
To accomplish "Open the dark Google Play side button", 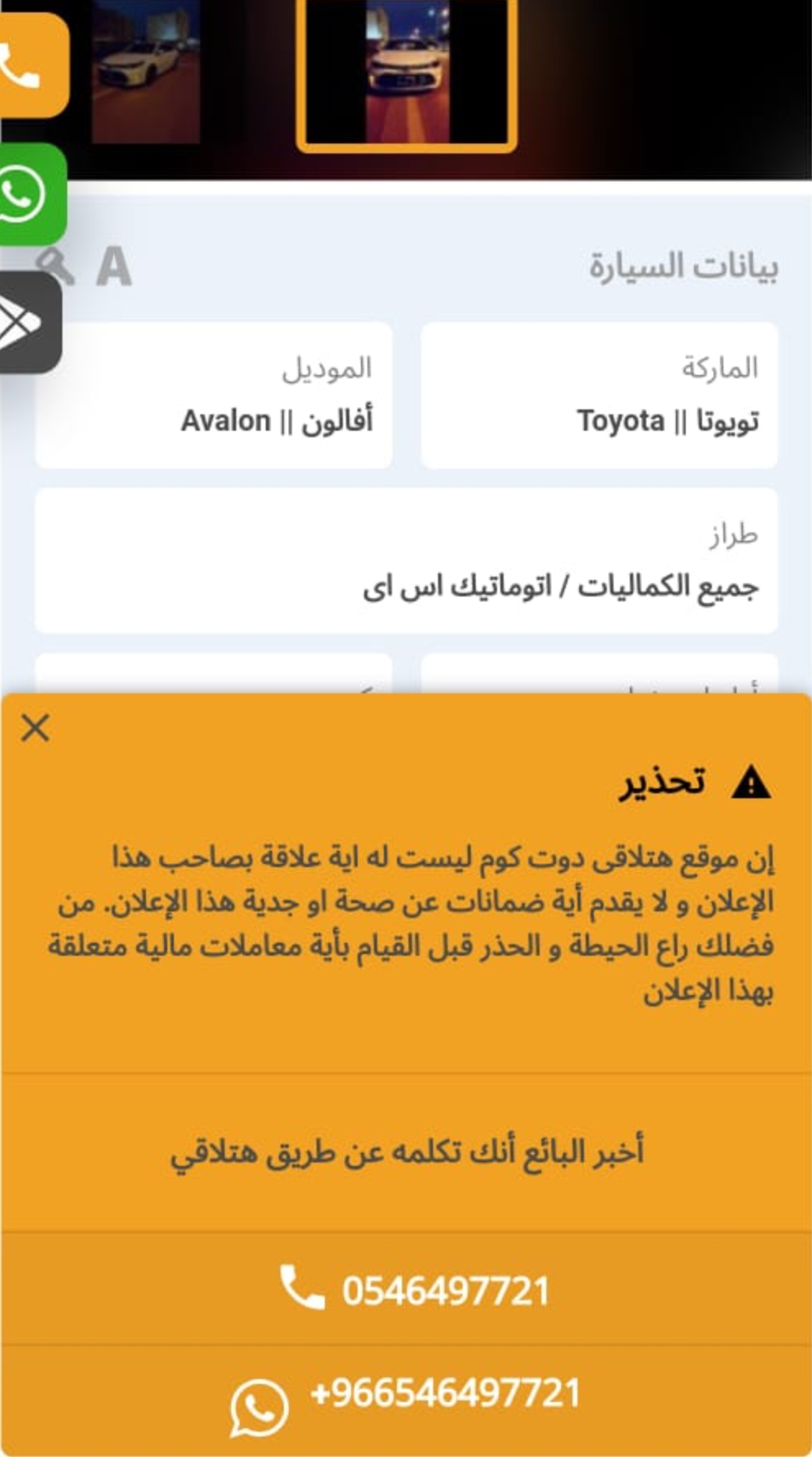I will point(29,323).
